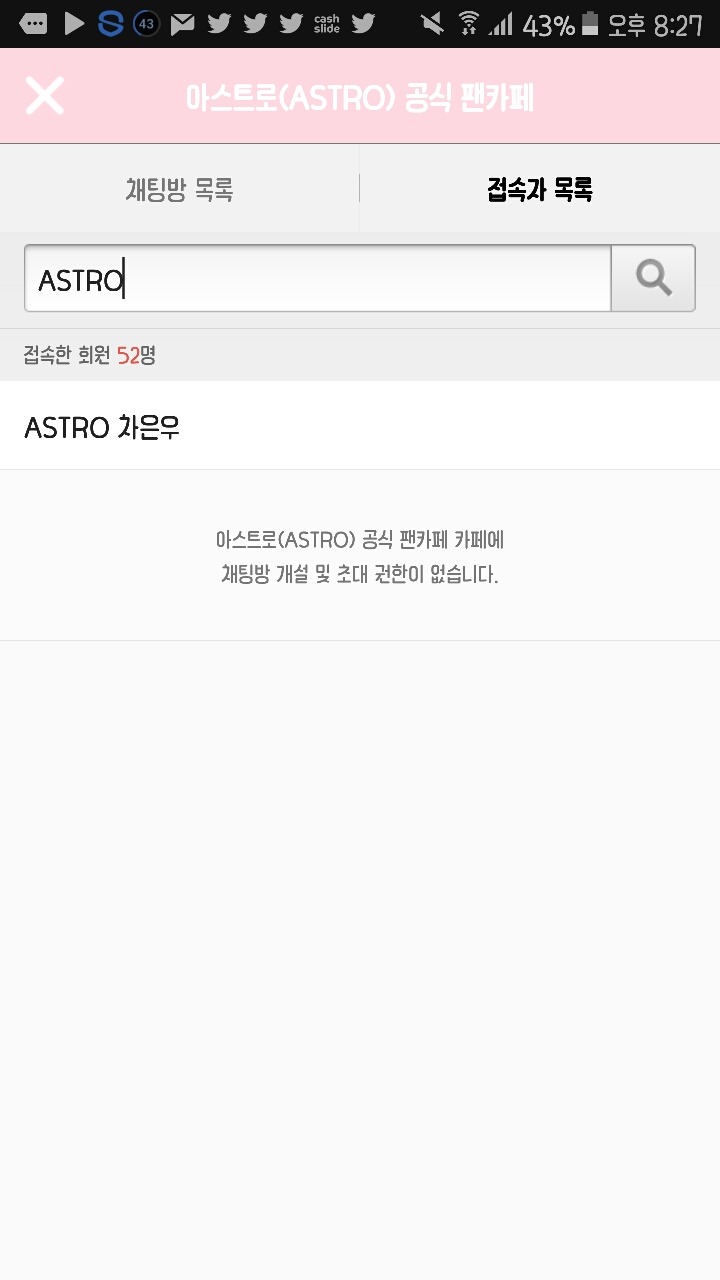Switch to the 채팅방 목록 tab

point(180,189)
